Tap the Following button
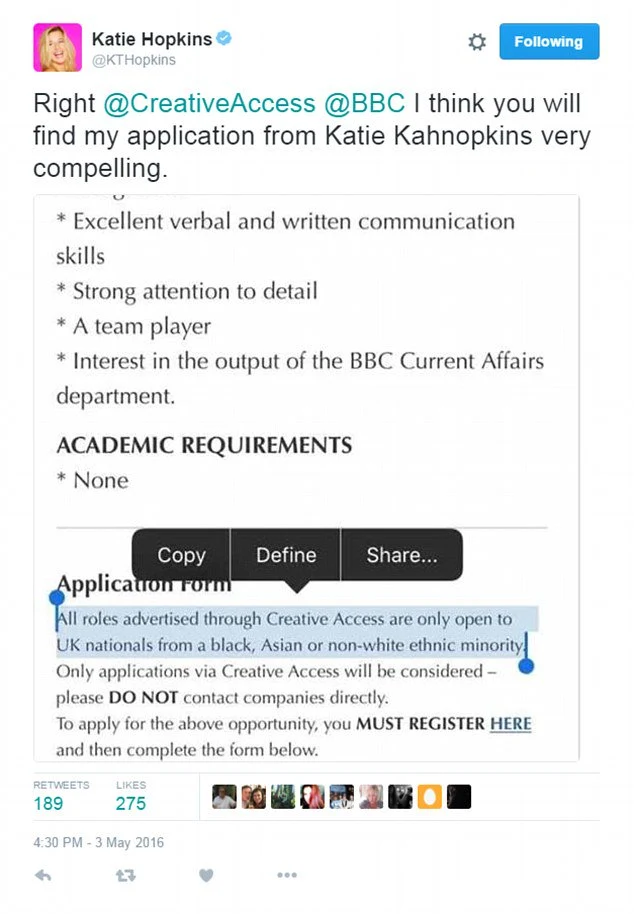 [x=548, y=42]
